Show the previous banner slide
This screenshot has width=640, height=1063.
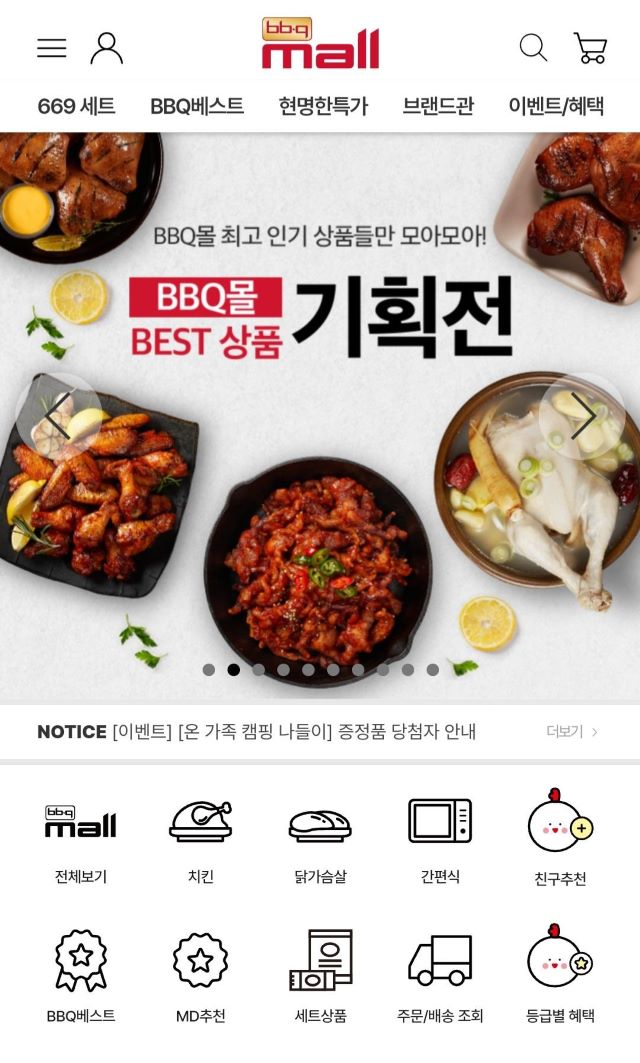tap(58, 416)
